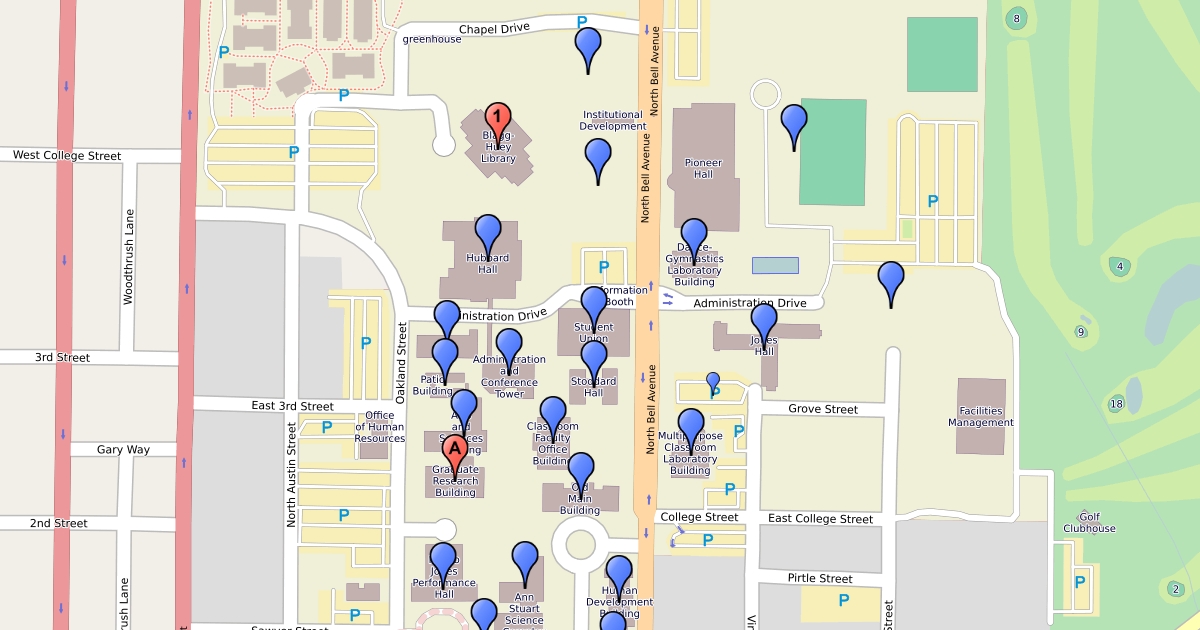Select the blue pin on Hubbard Hall
The height and width of the screenshot is (630, 1200).
488,232
